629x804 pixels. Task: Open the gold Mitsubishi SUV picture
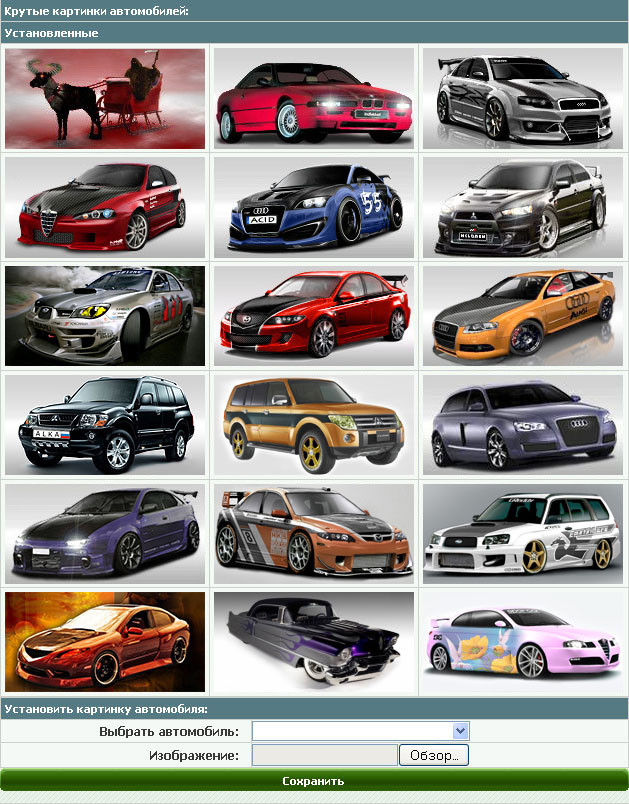click(314, 424)
